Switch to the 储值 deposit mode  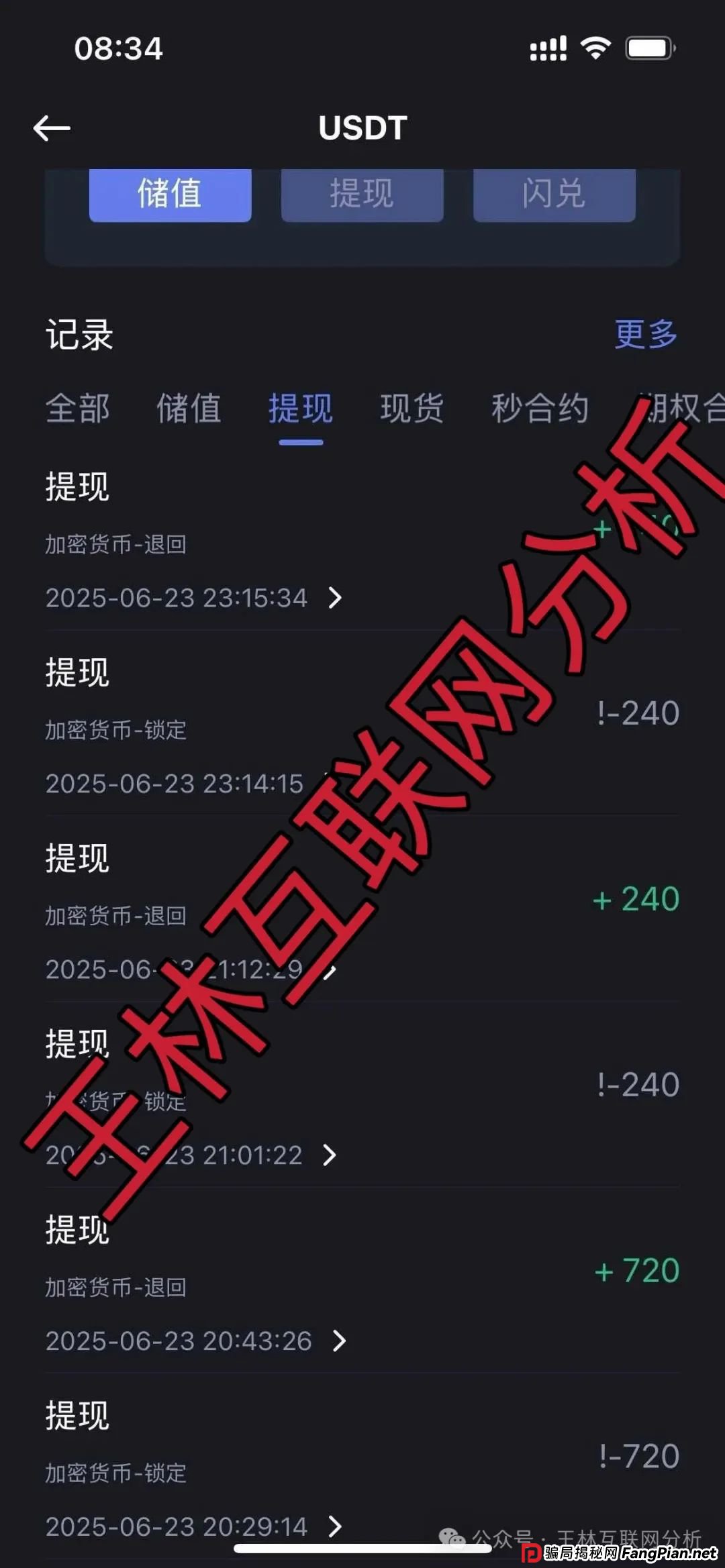(x=169, y=195)
